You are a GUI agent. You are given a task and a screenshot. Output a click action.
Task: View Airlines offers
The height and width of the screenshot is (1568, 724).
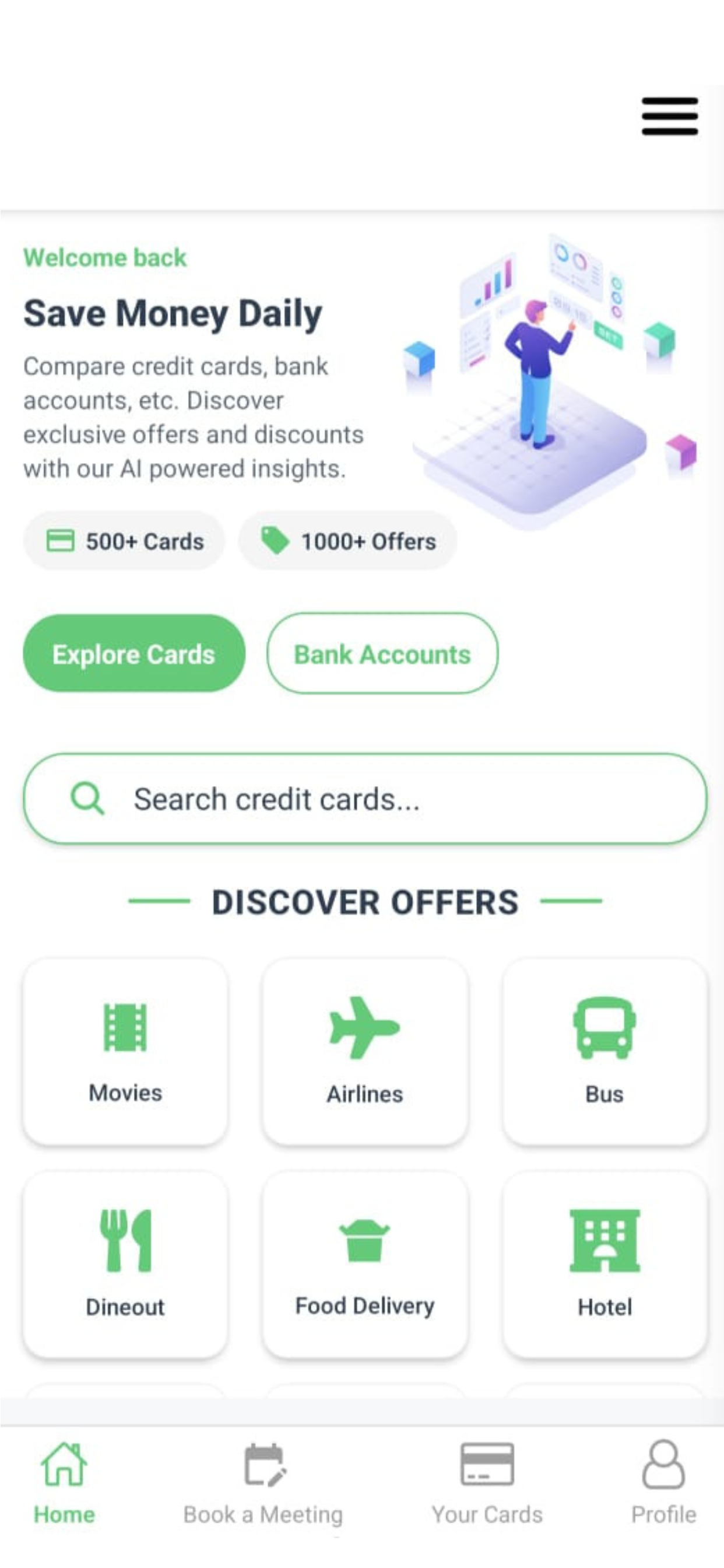[365, 1052]
